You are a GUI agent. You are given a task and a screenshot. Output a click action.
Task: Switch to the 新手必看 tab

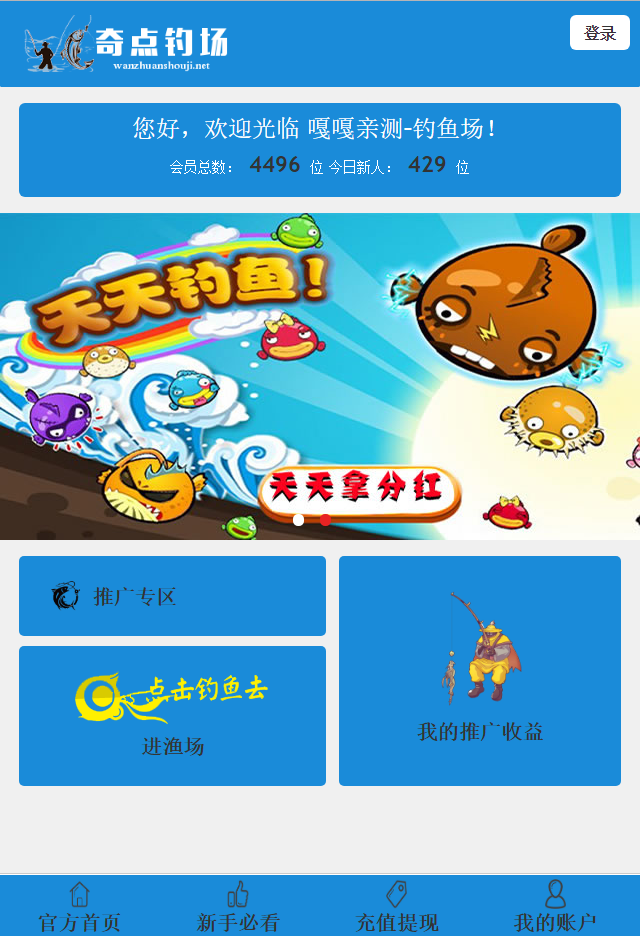click(x=238, y=906)
